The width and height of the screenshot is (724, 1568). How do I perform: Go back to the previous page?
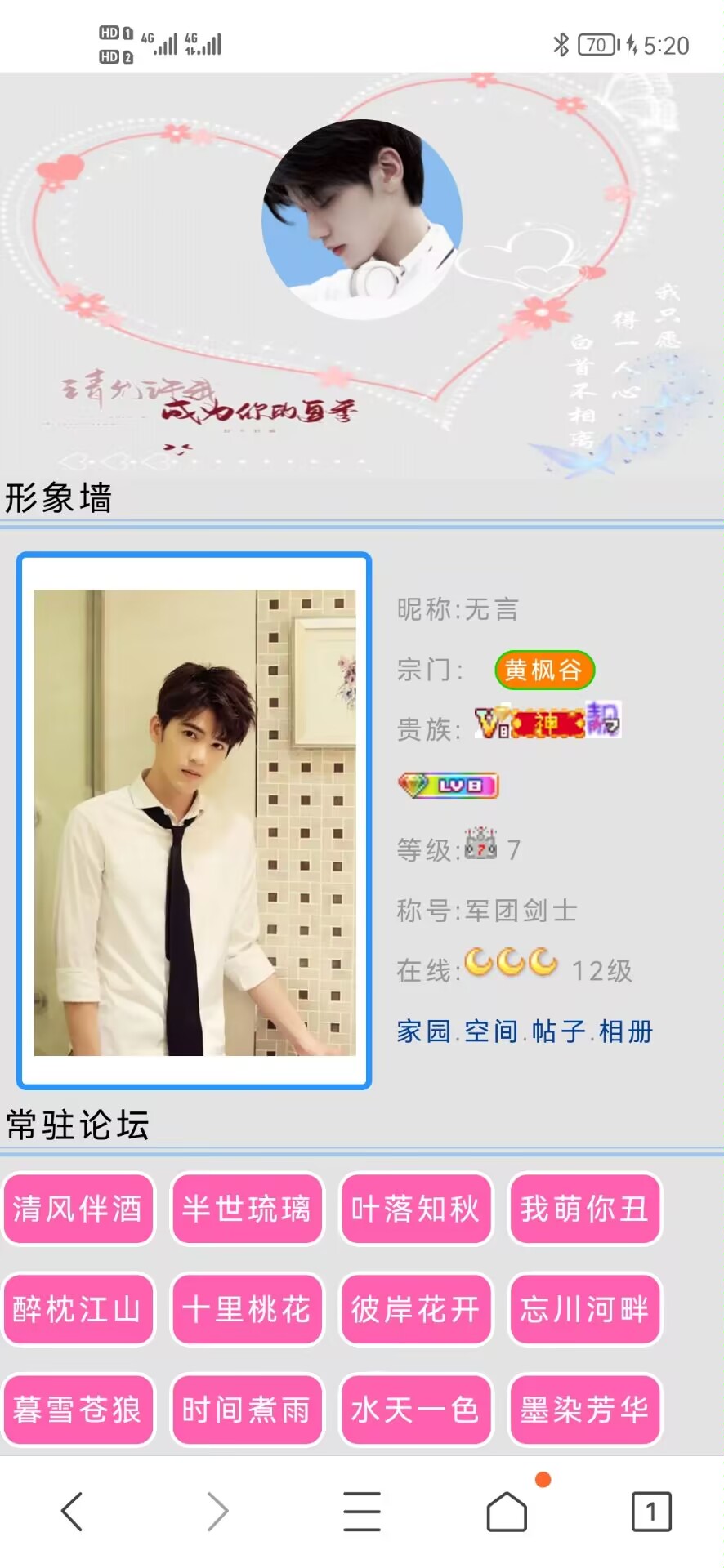[73, 1512]
